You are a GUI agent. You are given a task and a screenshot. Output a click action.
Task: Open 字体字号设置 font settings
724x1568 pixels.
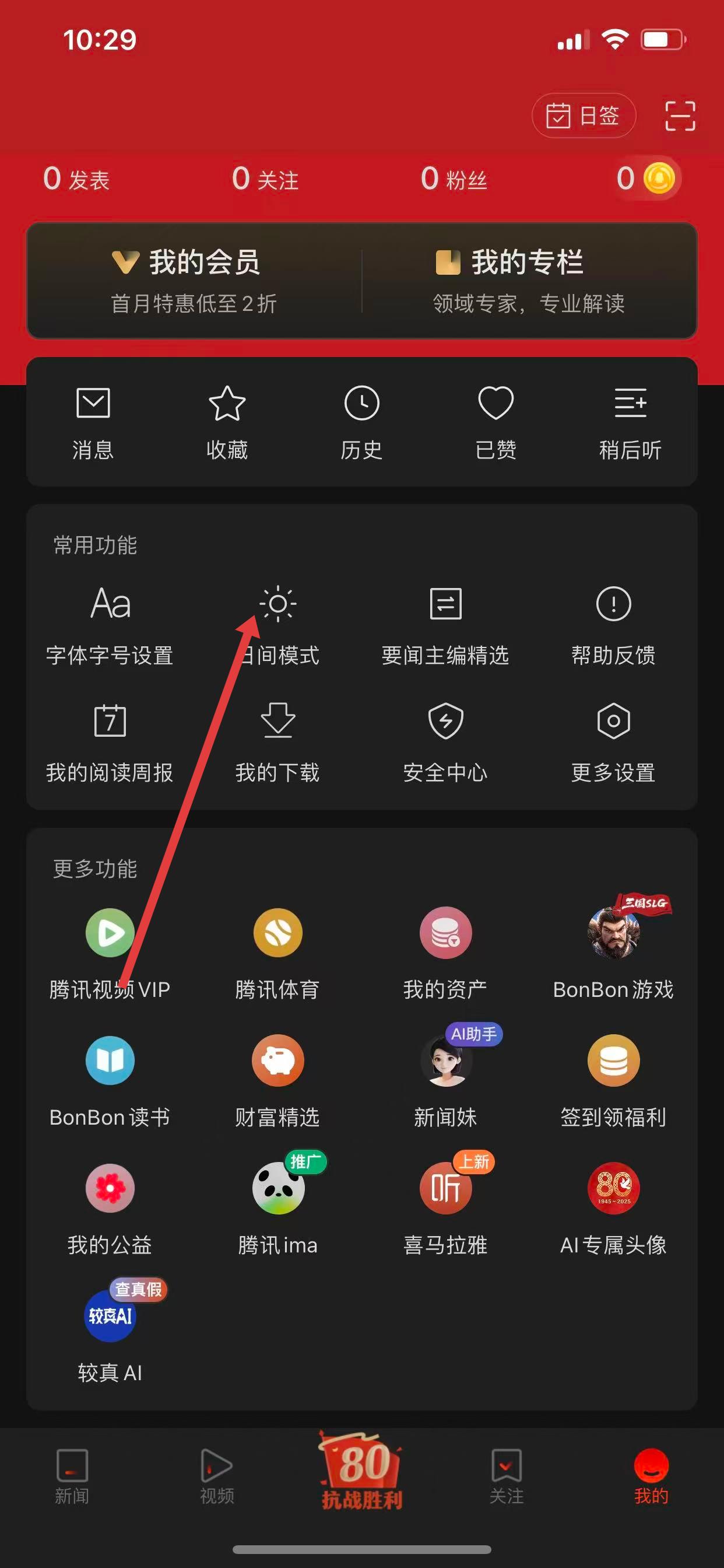click(110, 624)
